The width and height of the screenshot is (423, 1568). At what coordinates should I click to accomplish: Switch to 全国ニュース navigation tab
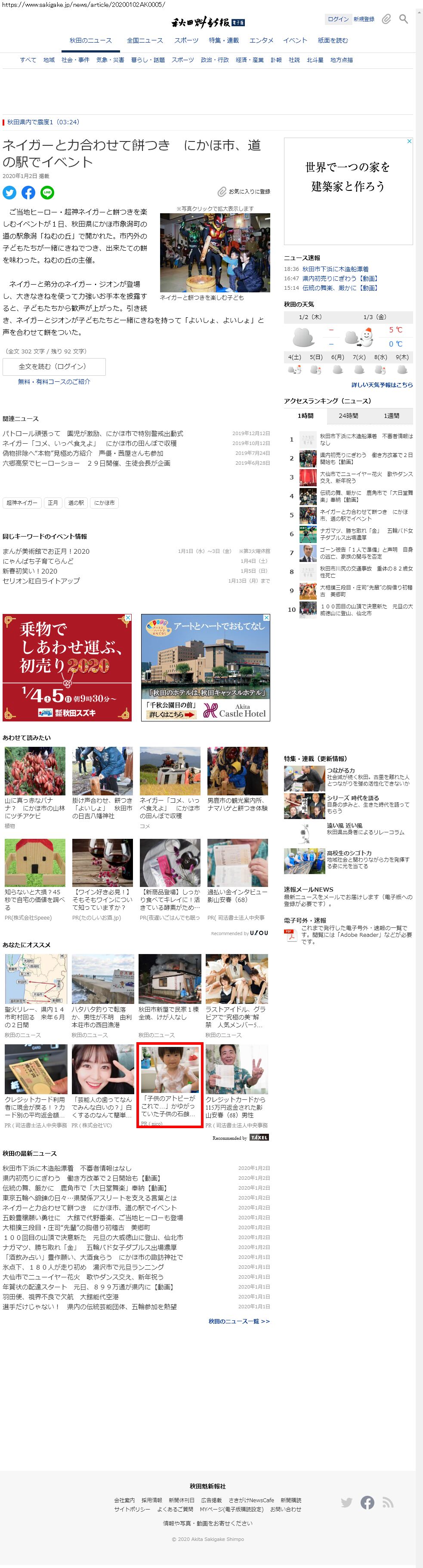tap(145, 40)
